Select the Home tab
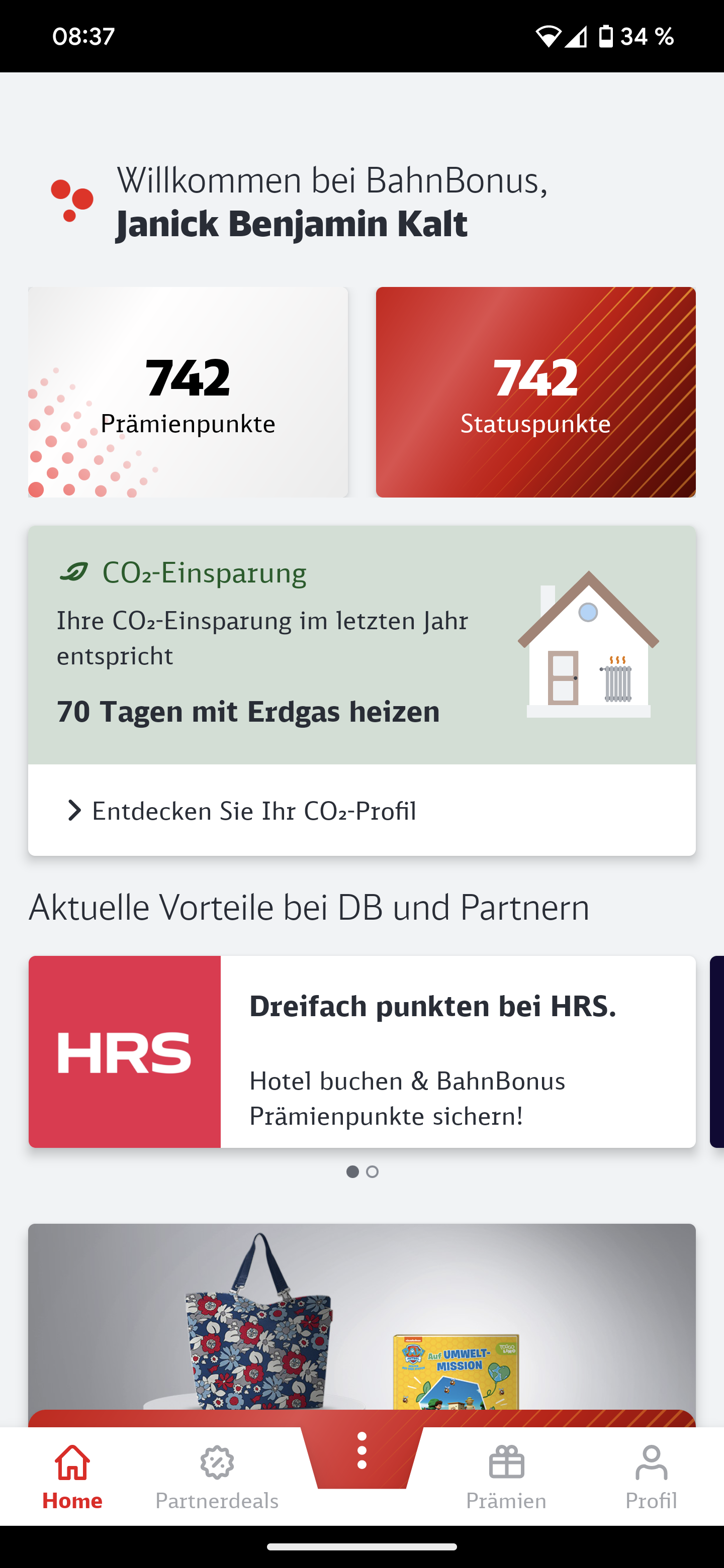724x1568 pixels. point(72,1477)
